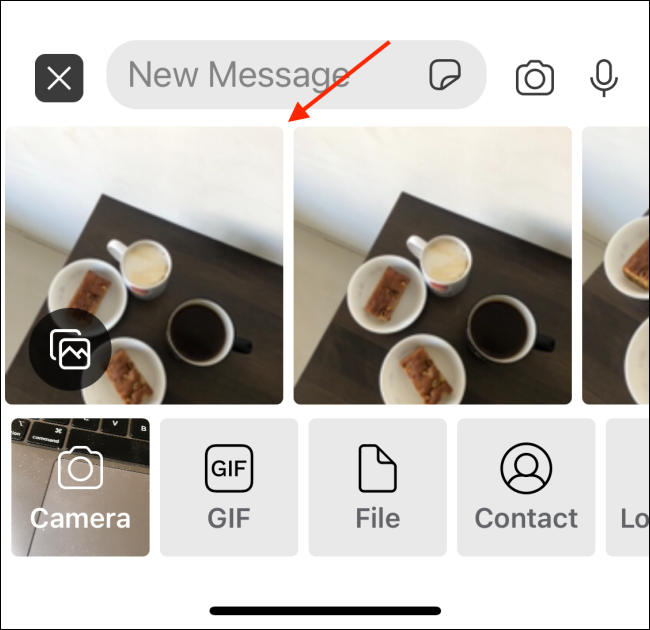
Task: Attach a File
Action: (377, 487)
